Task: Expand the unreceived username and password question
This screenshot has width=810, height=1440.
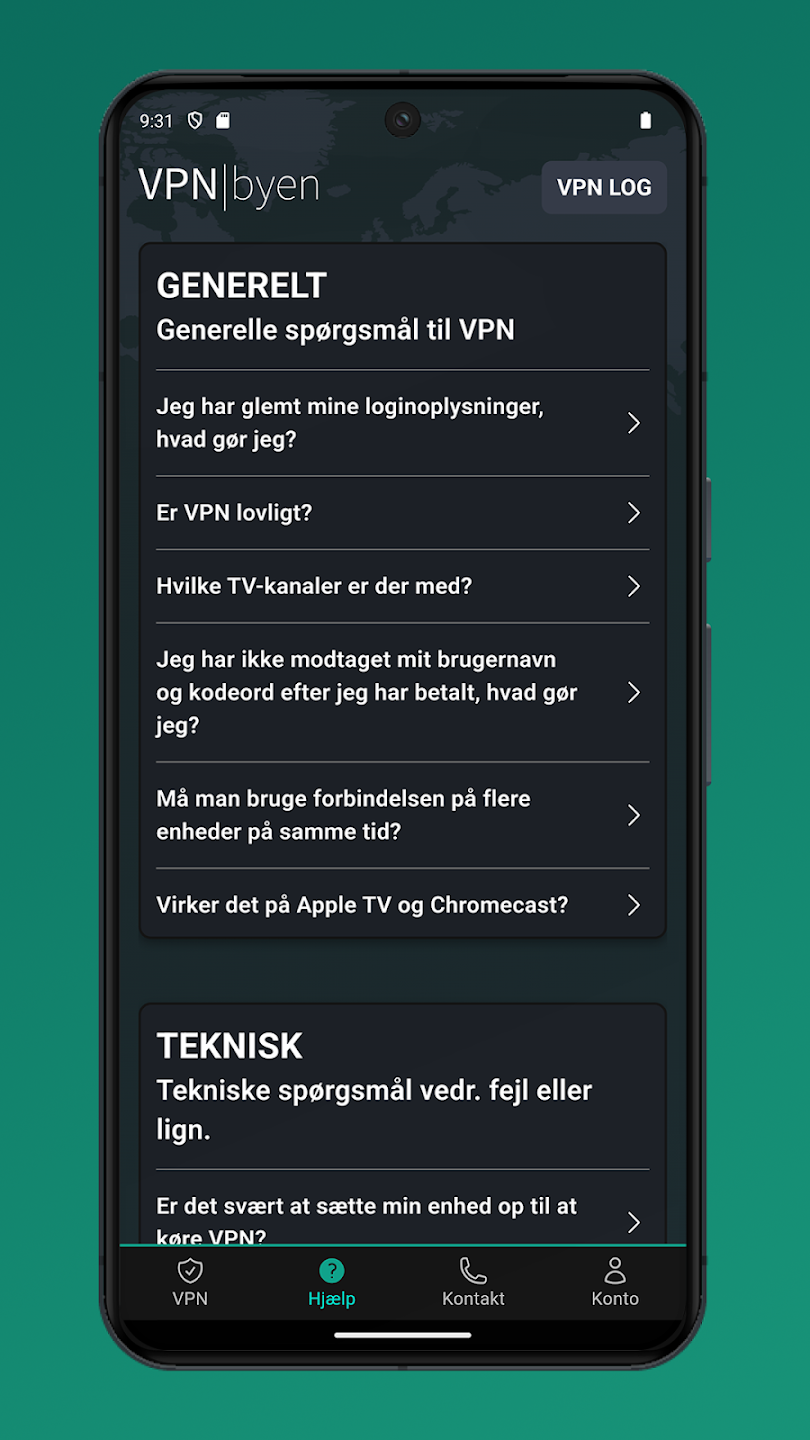Action: pyautogui.click(x=402, y=692)
